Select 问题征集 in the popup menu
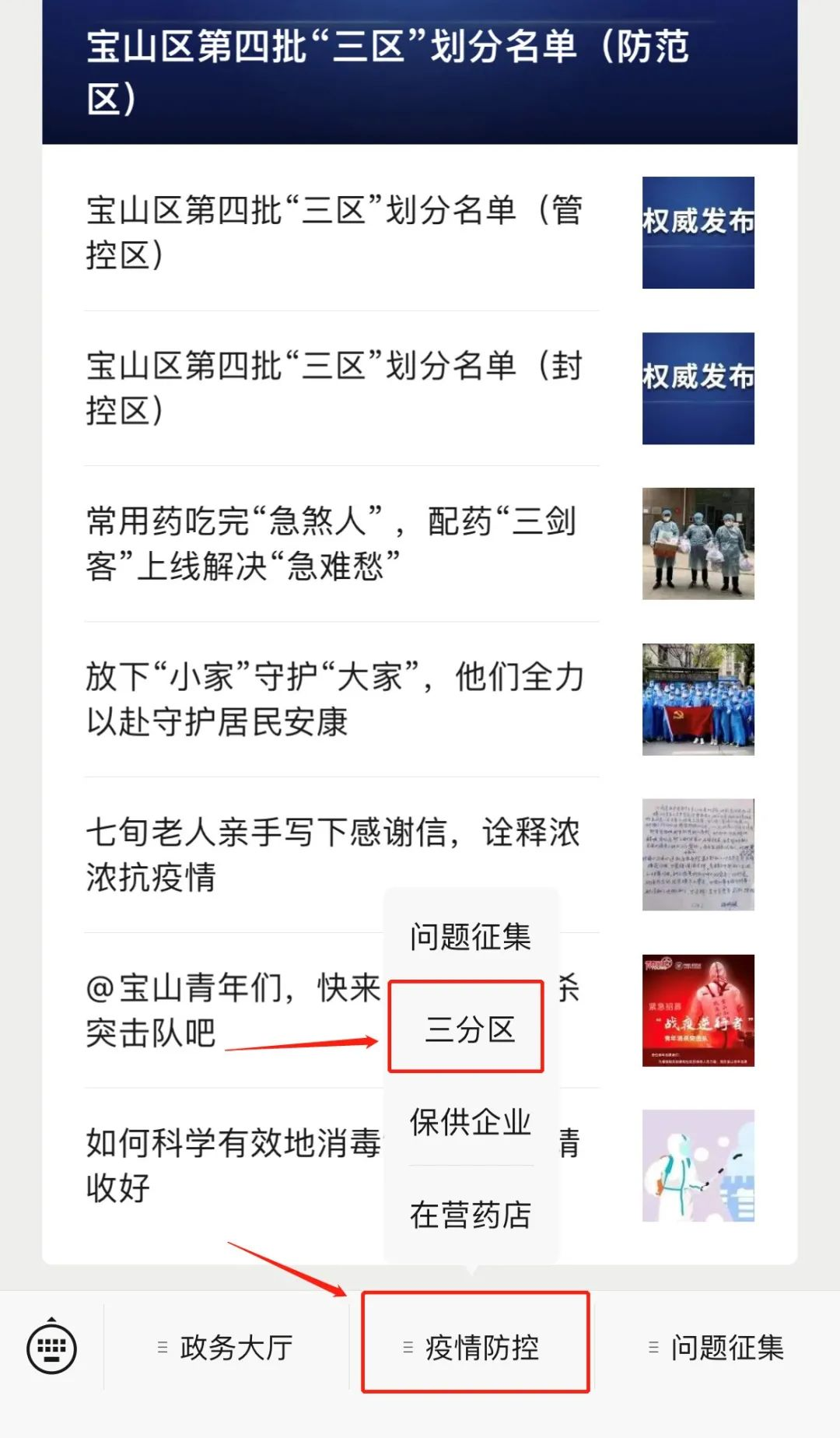This screenshot has height=1438, width=840. tap(471, 937)
